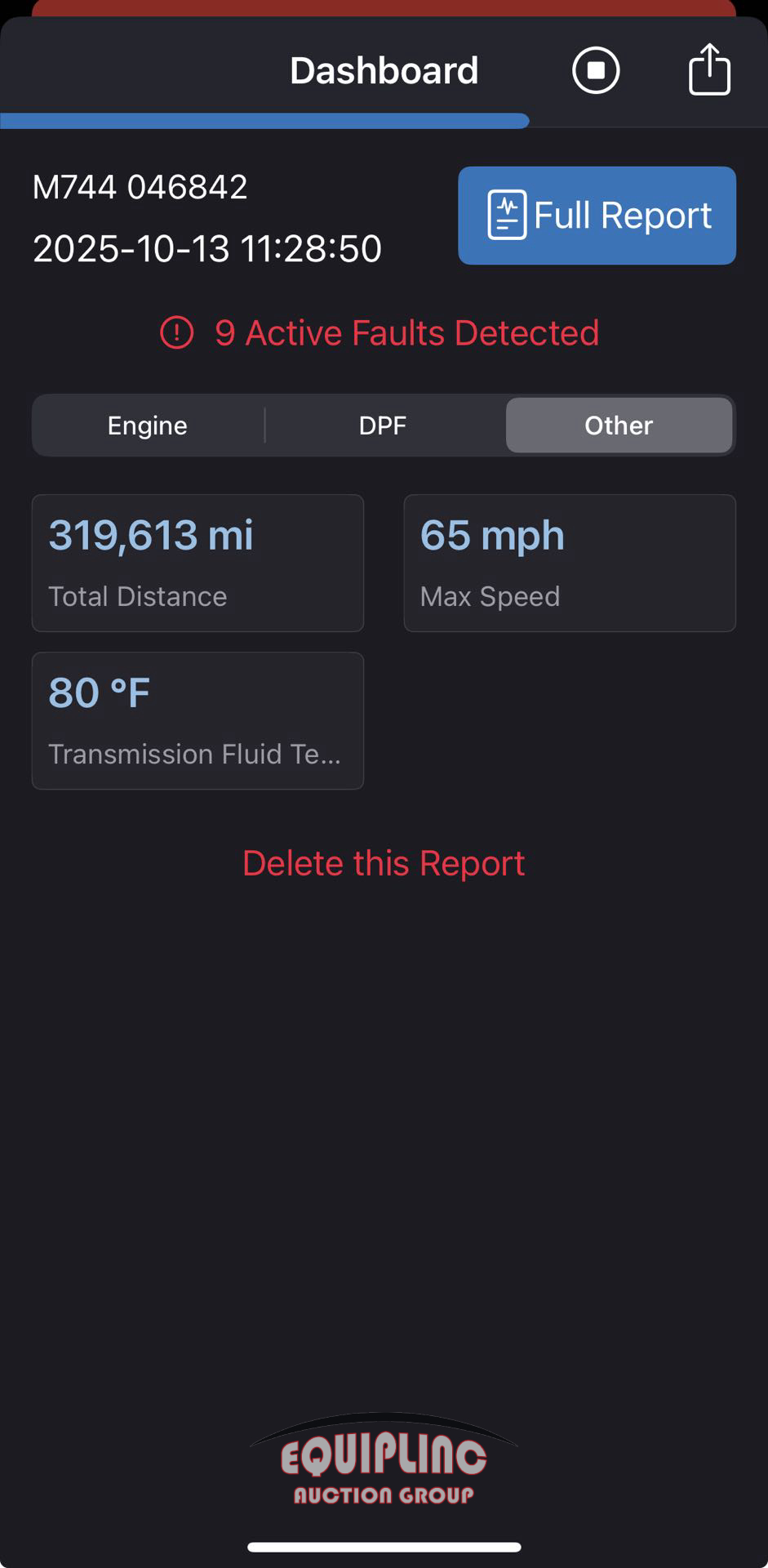
Task: Switch to the Engine tab
Action: [148, 425]
